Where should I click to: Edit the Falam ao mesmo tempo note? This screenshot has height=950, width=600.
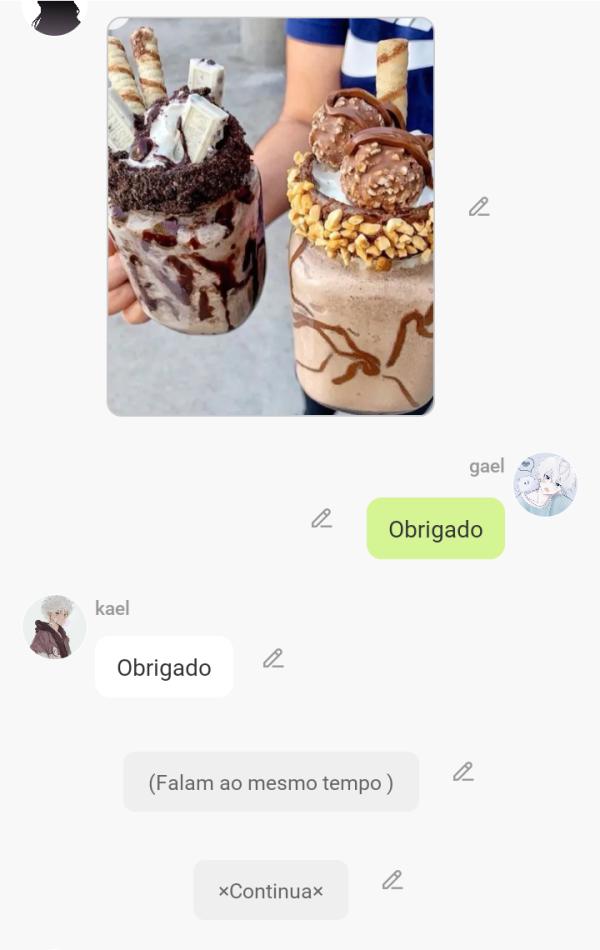coord(462,772)
